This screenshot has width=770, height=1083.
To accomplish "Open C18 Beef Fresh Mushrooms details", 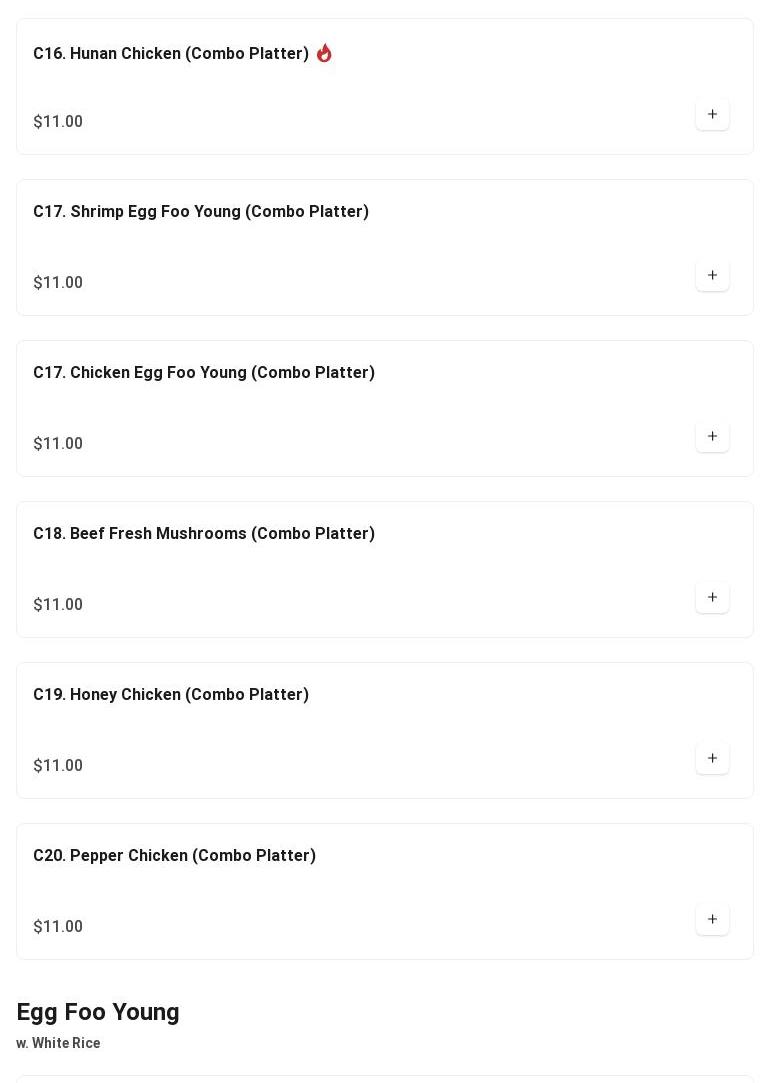I will click(204, 534).
